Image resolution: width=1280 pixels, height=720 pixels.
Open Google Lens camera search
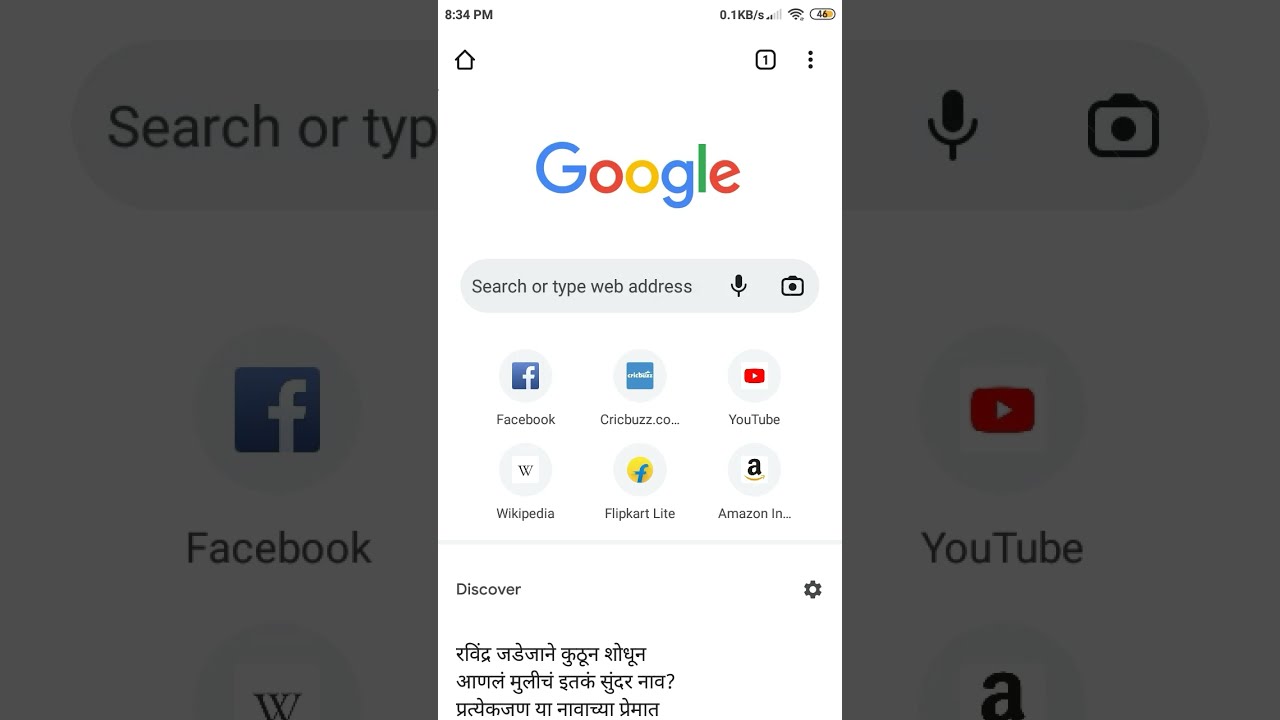click(792, 287)
